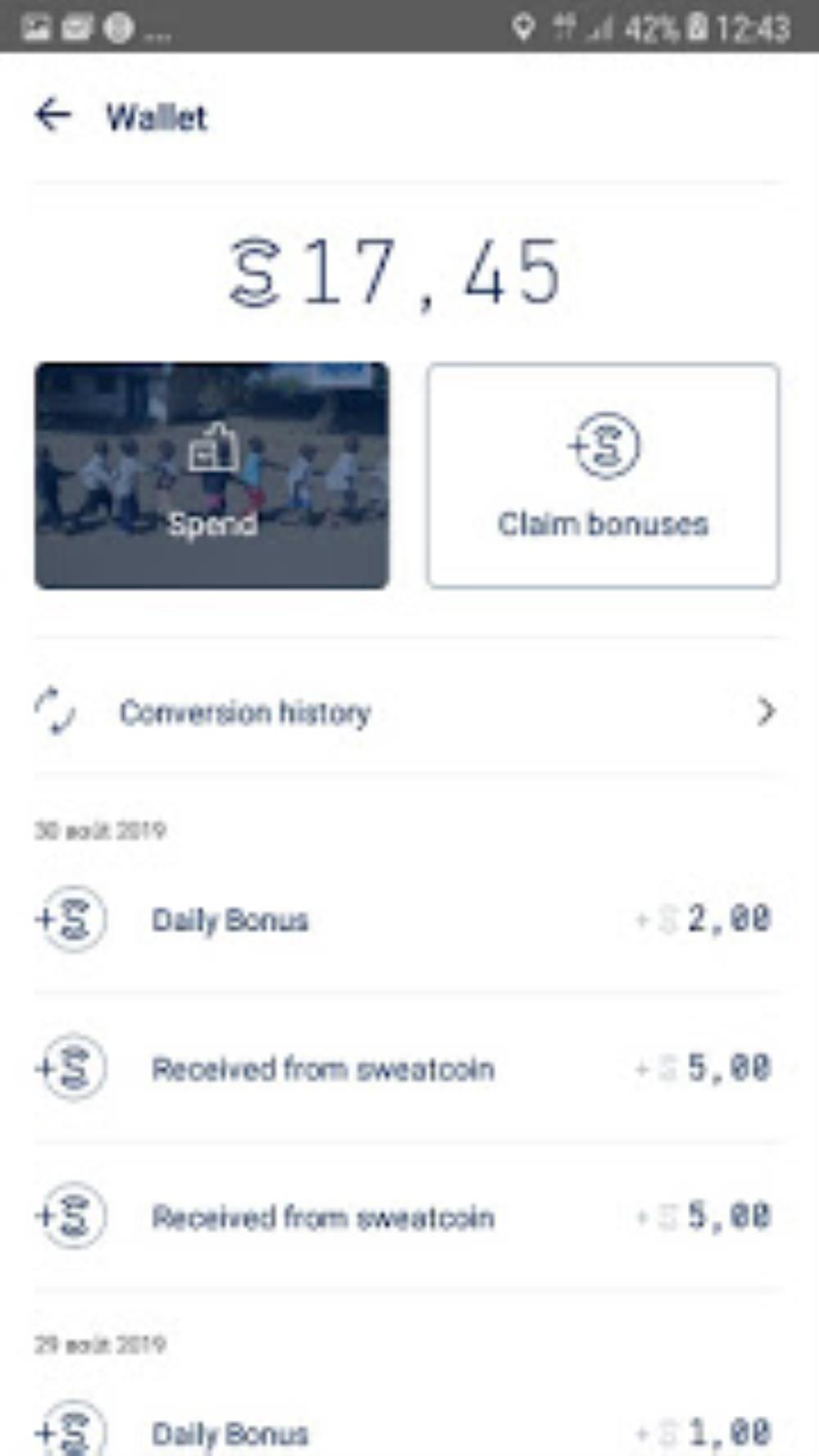Open Conversion history
Viewport: 819px width, 1456px height.
pyautogui.click(x=407, y=711)
